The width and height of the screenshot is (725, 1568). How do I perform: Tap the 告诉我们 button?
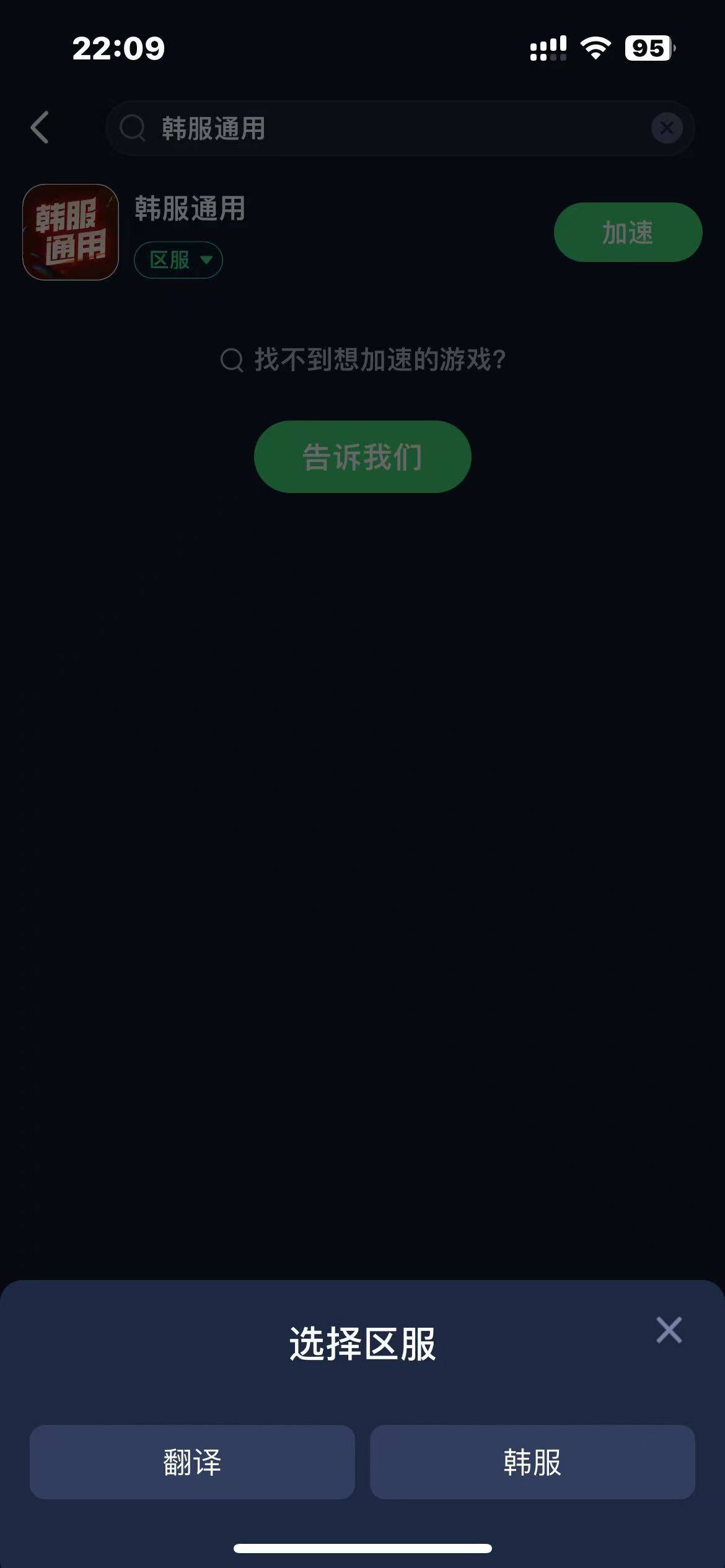click(362, 457)
